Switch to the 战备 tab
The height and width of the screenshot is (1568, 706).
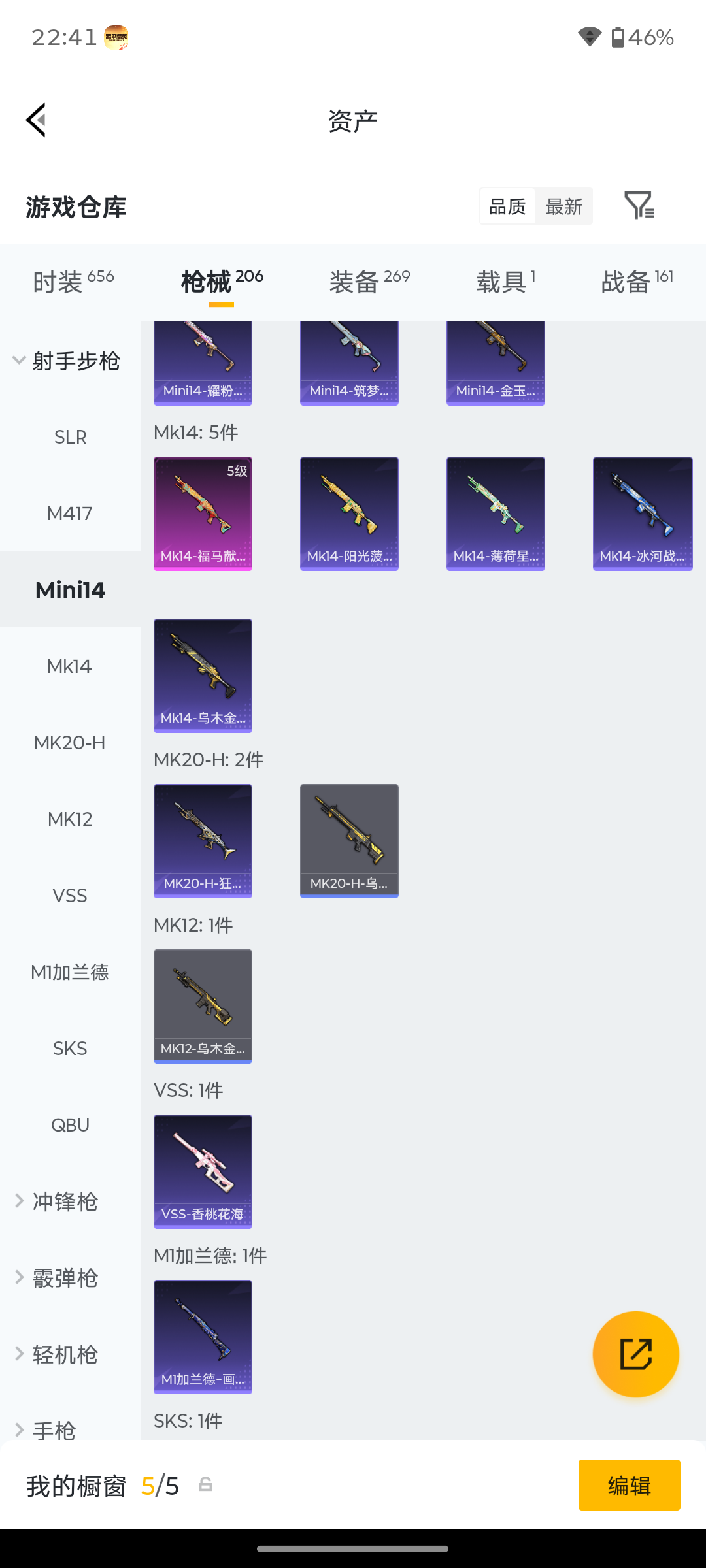(x=637, y=282)
